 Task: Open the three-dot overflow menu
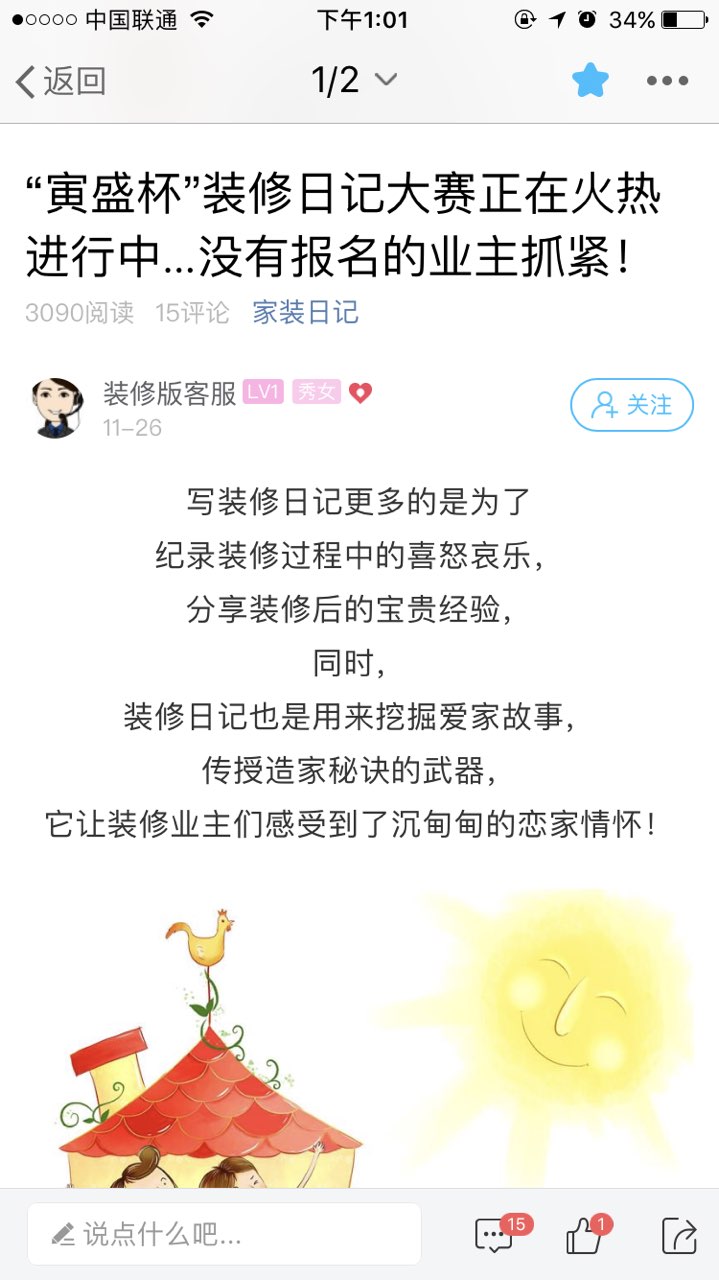667,81
